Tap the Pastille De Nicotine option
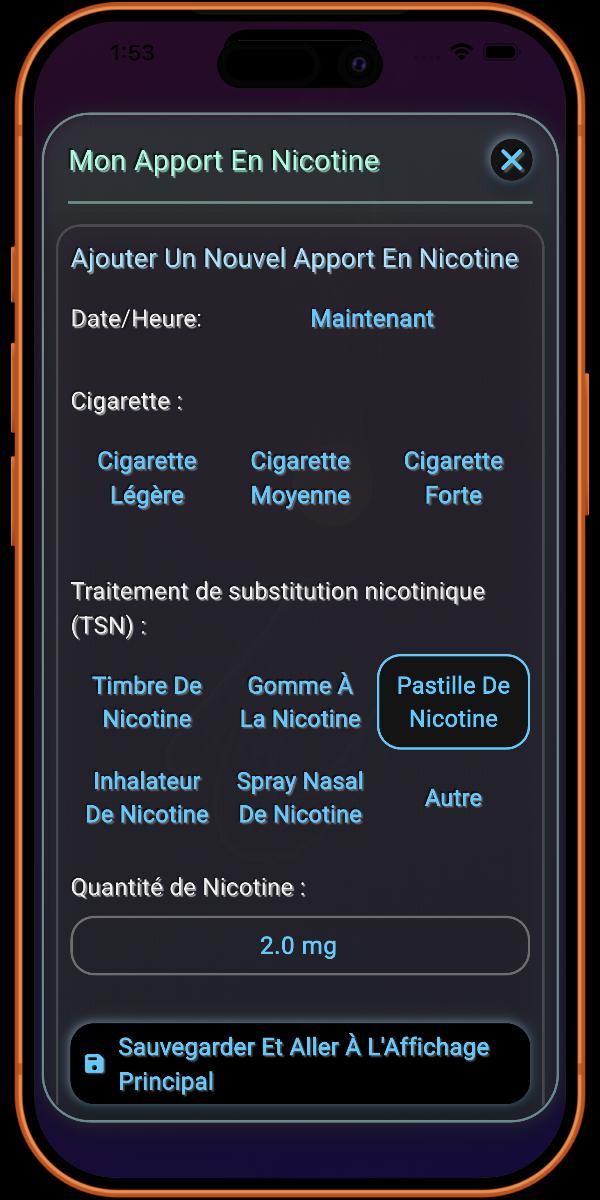 pyautogui.click(x=453, y=702)
